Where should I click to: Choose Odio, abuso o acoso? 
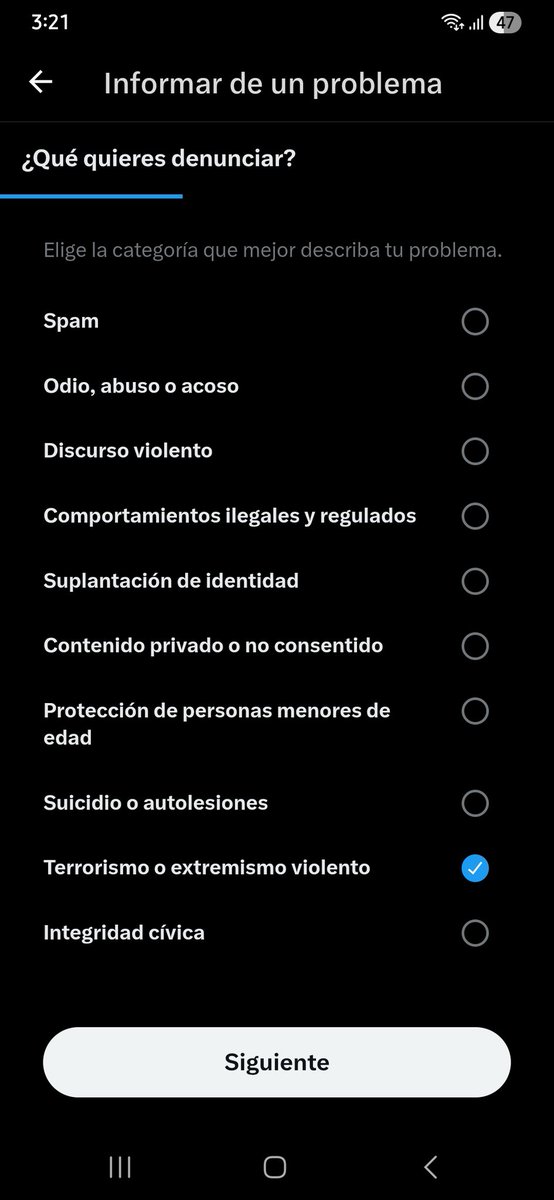[277, 386]
